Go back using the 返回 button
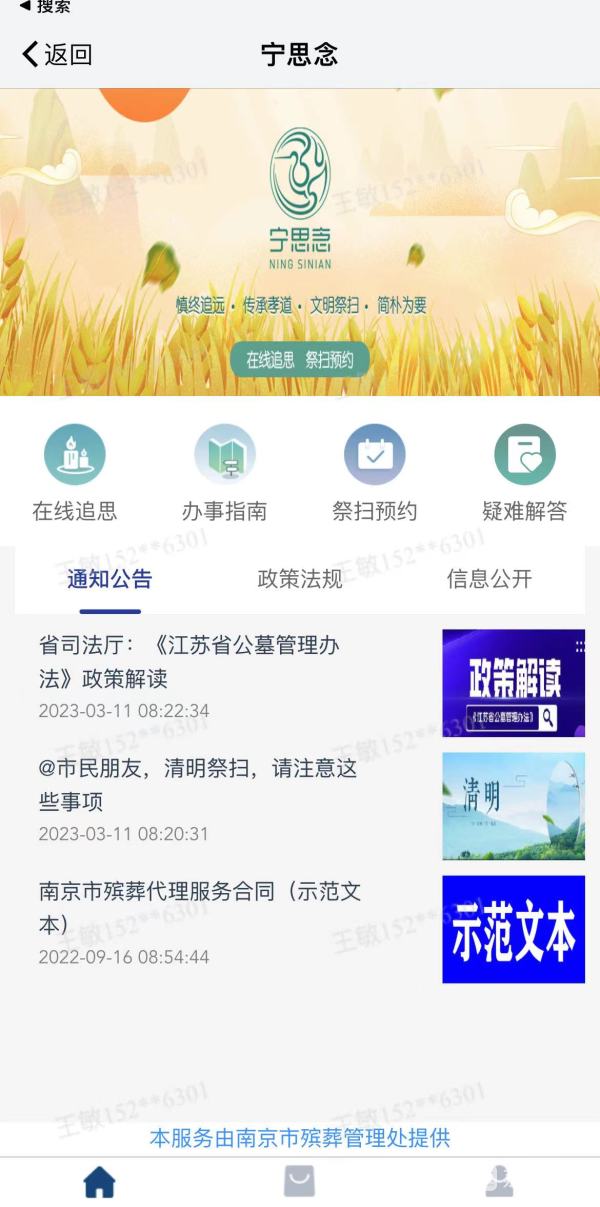 57,54
